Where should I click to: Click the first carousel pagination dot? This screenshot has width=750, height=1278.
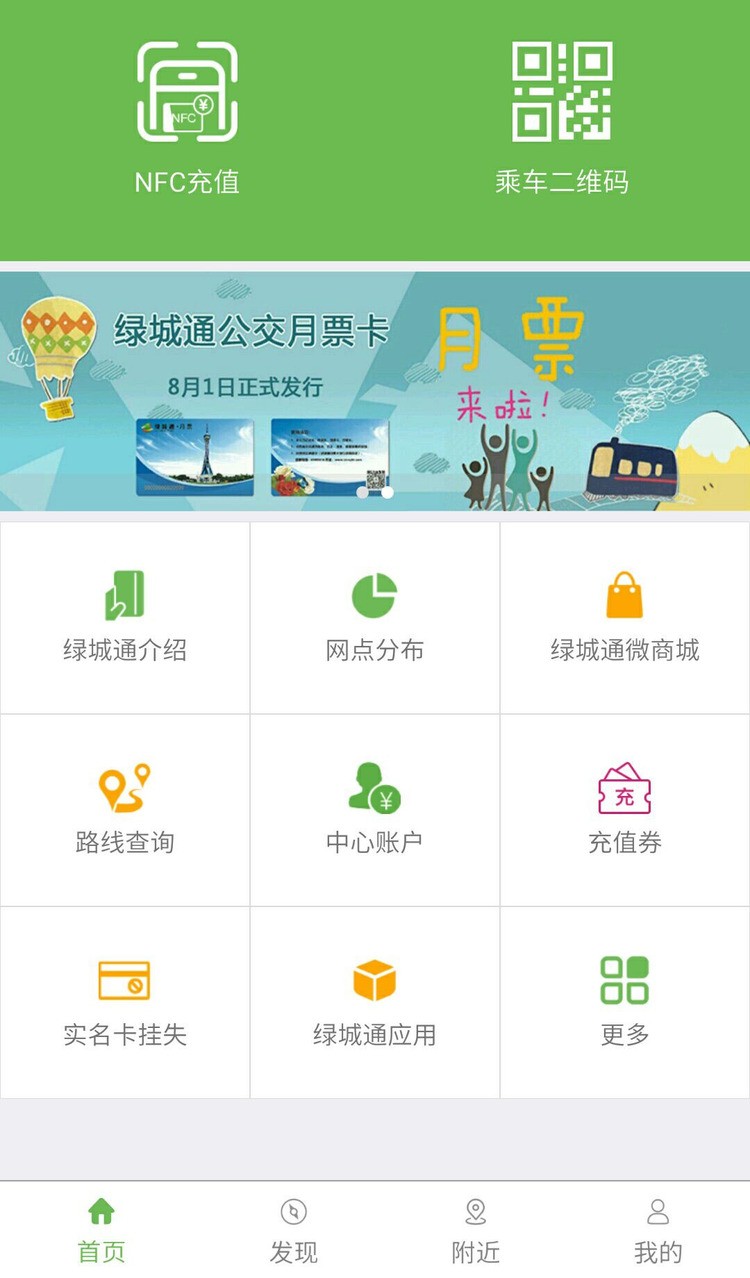pos(362,492)
